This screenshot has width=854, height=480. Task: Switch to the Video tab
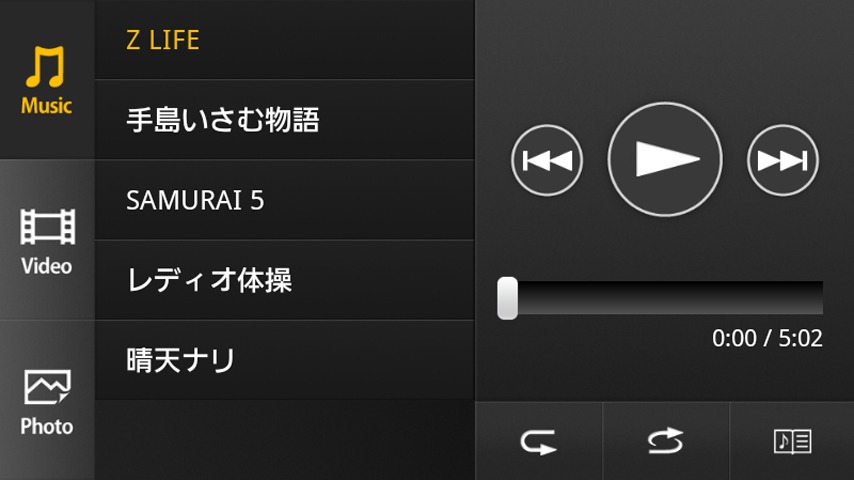(x=47, y=240)
